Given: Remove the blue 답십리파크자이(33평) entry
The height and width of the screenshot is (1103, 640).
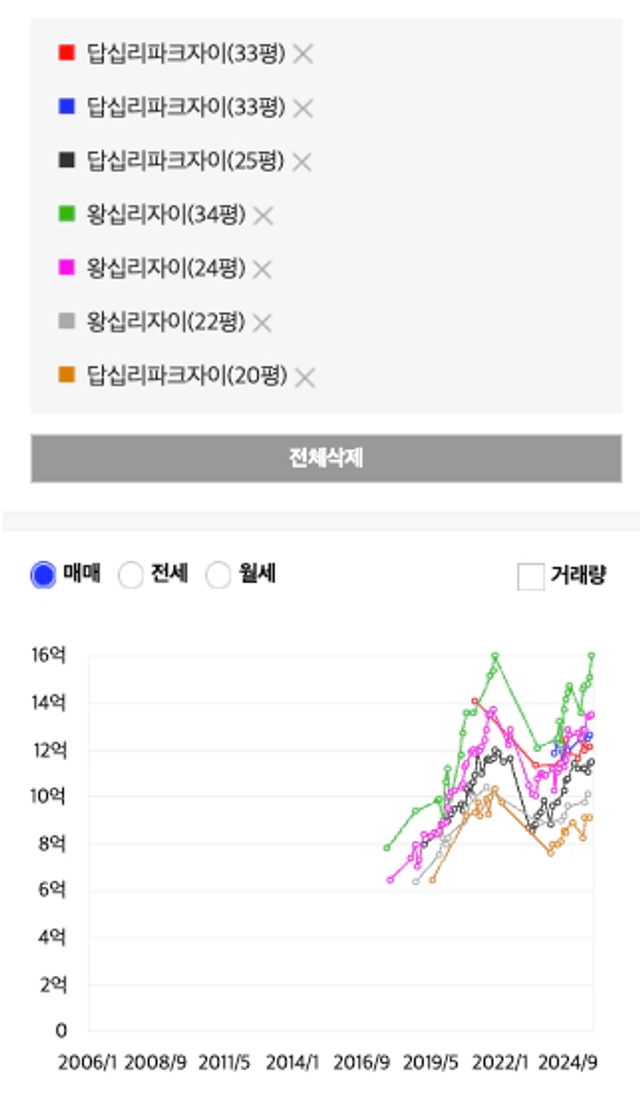Looking at the screenshot, I should 303,108.
